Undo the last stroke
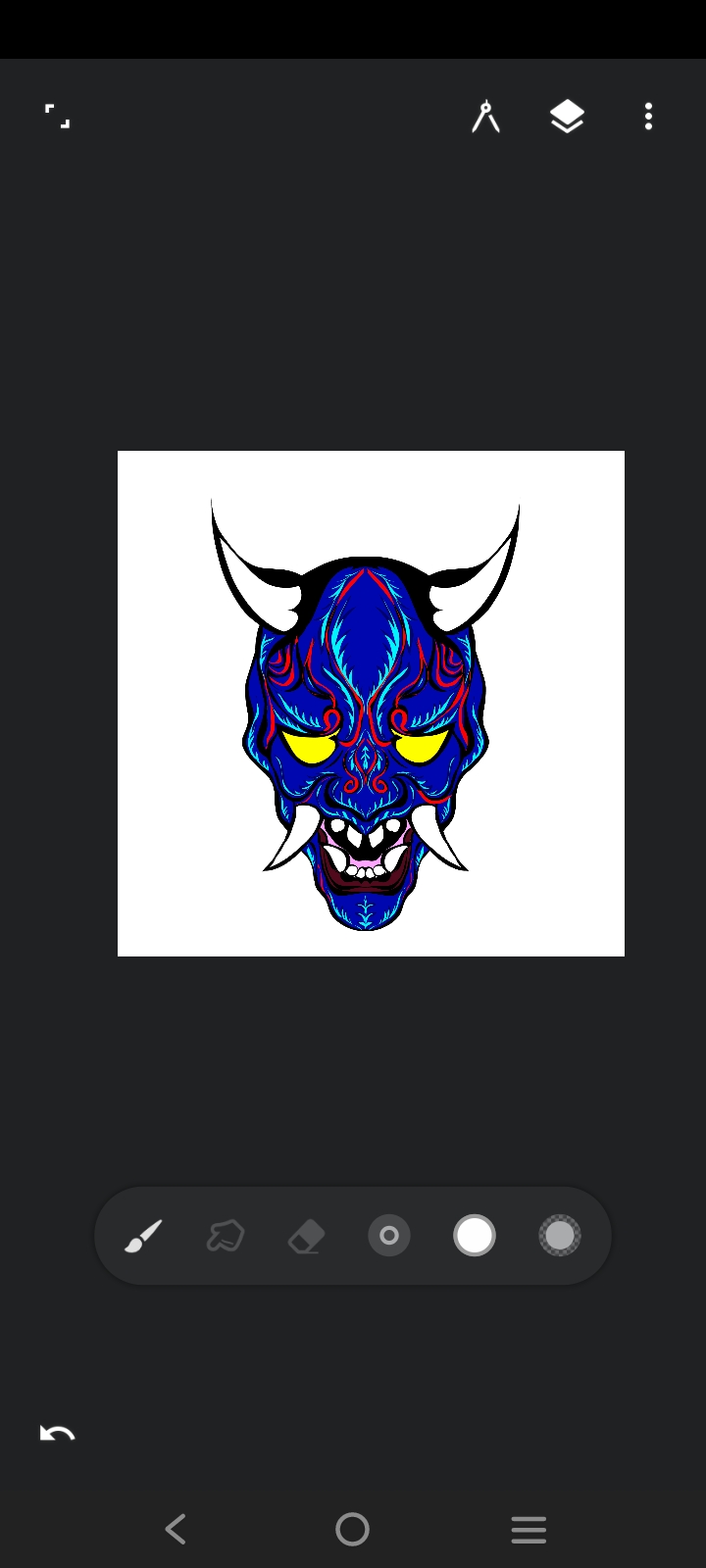Image resolution: width=706 pixels, height=1568 pixels. pos(57,1434)
